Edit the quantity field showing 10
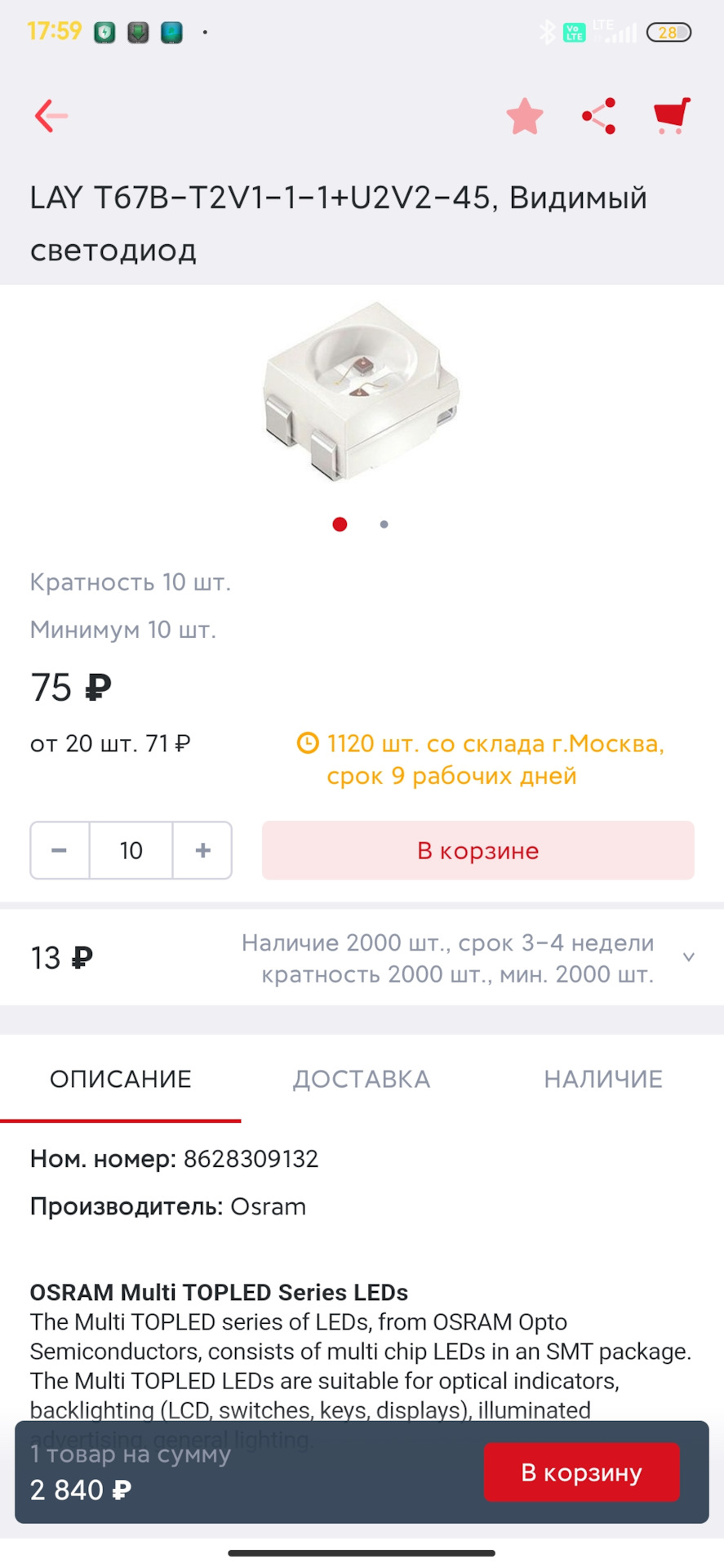Screen dimensions: 724x1568 pos(131,850)
